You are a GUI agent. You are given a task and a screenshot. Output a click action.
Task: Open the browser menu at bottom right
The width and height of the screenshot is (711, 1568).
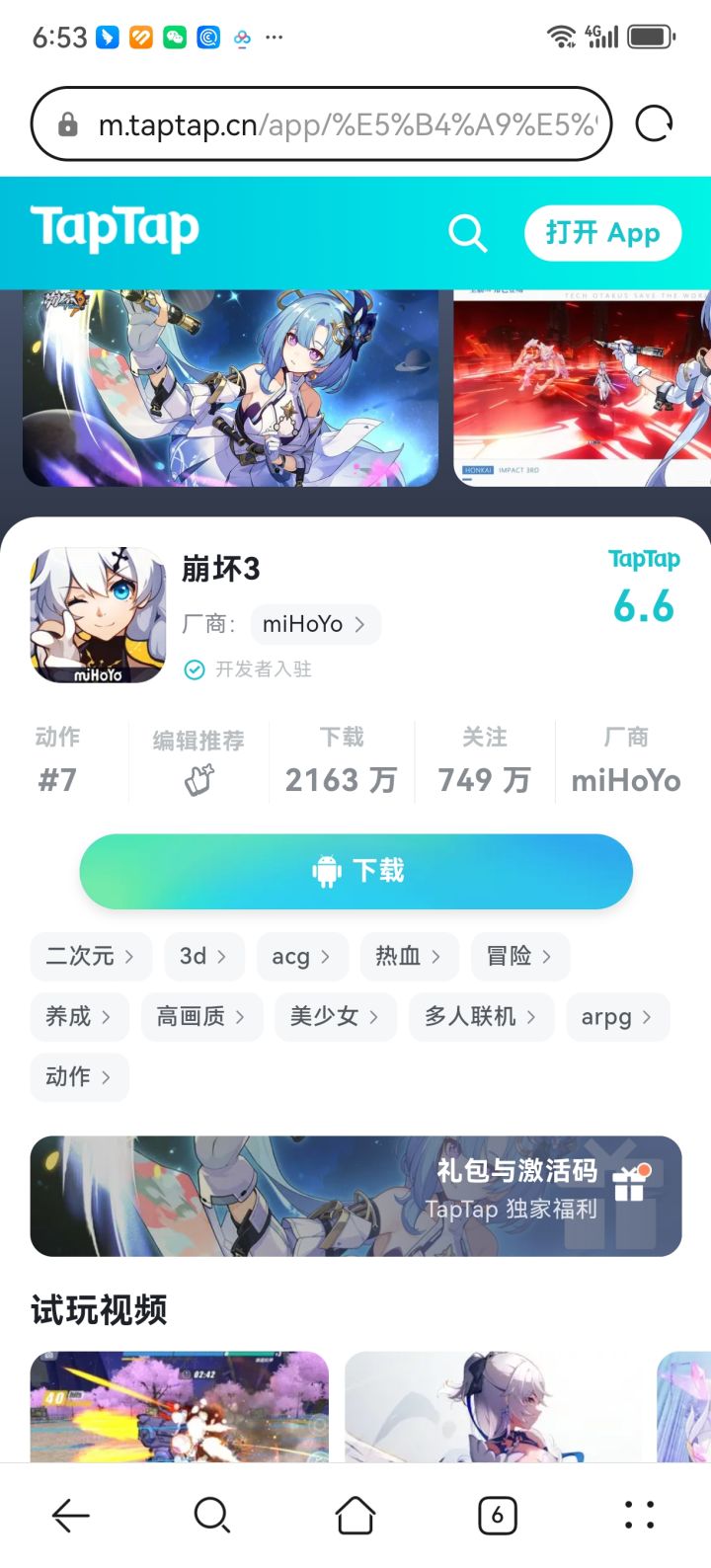[640, 1514]
